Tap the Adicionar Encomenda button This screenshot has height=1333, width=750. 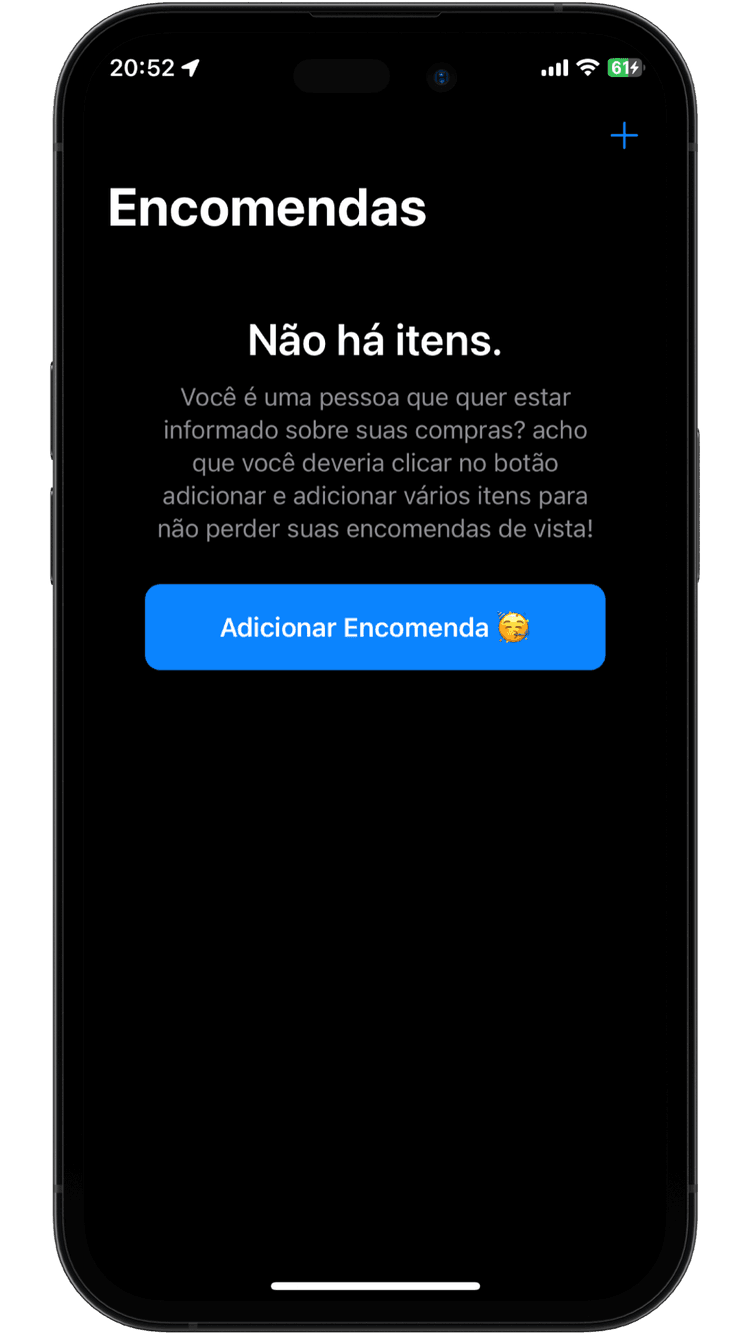(375, 627)
